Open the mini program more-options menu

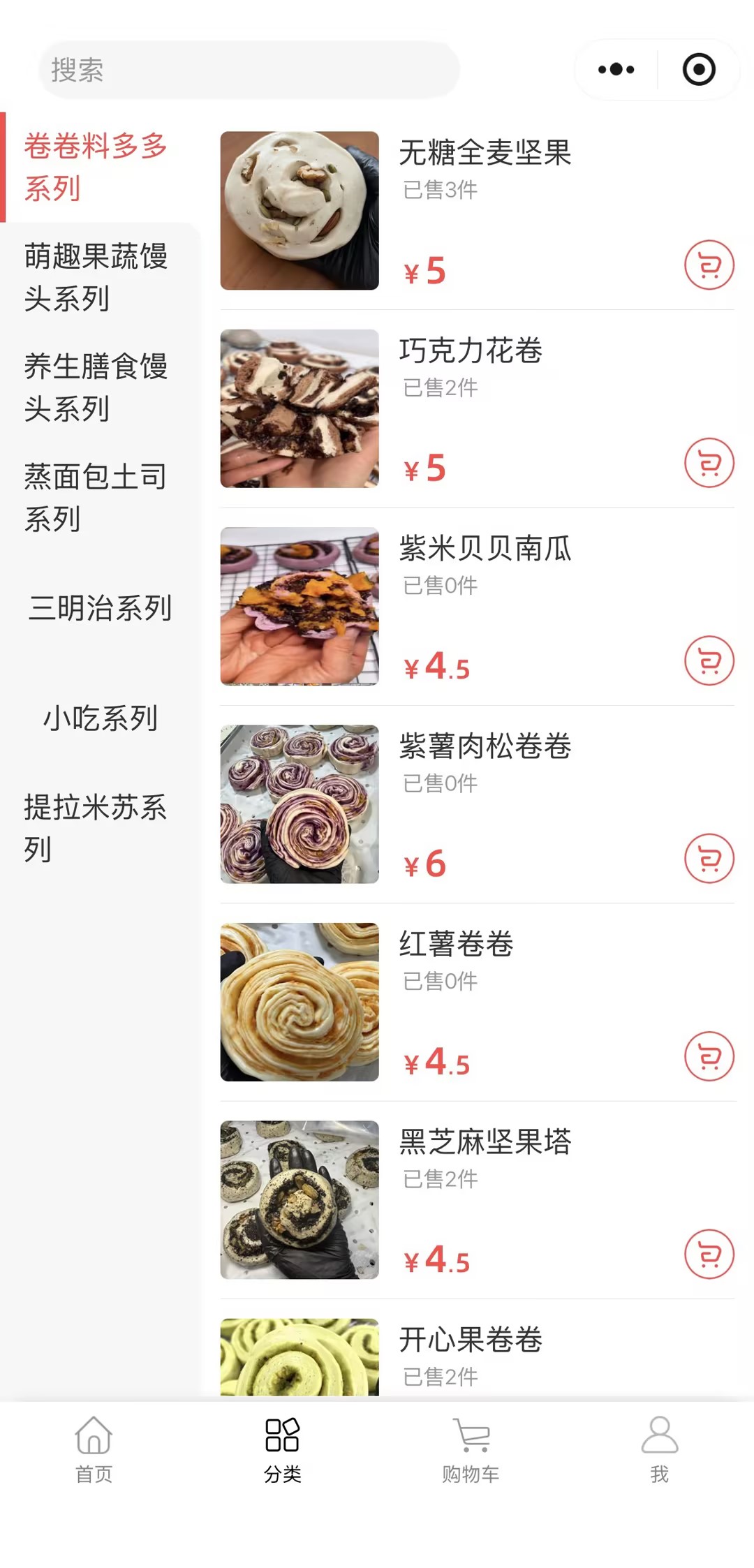(x=616, y=70)
